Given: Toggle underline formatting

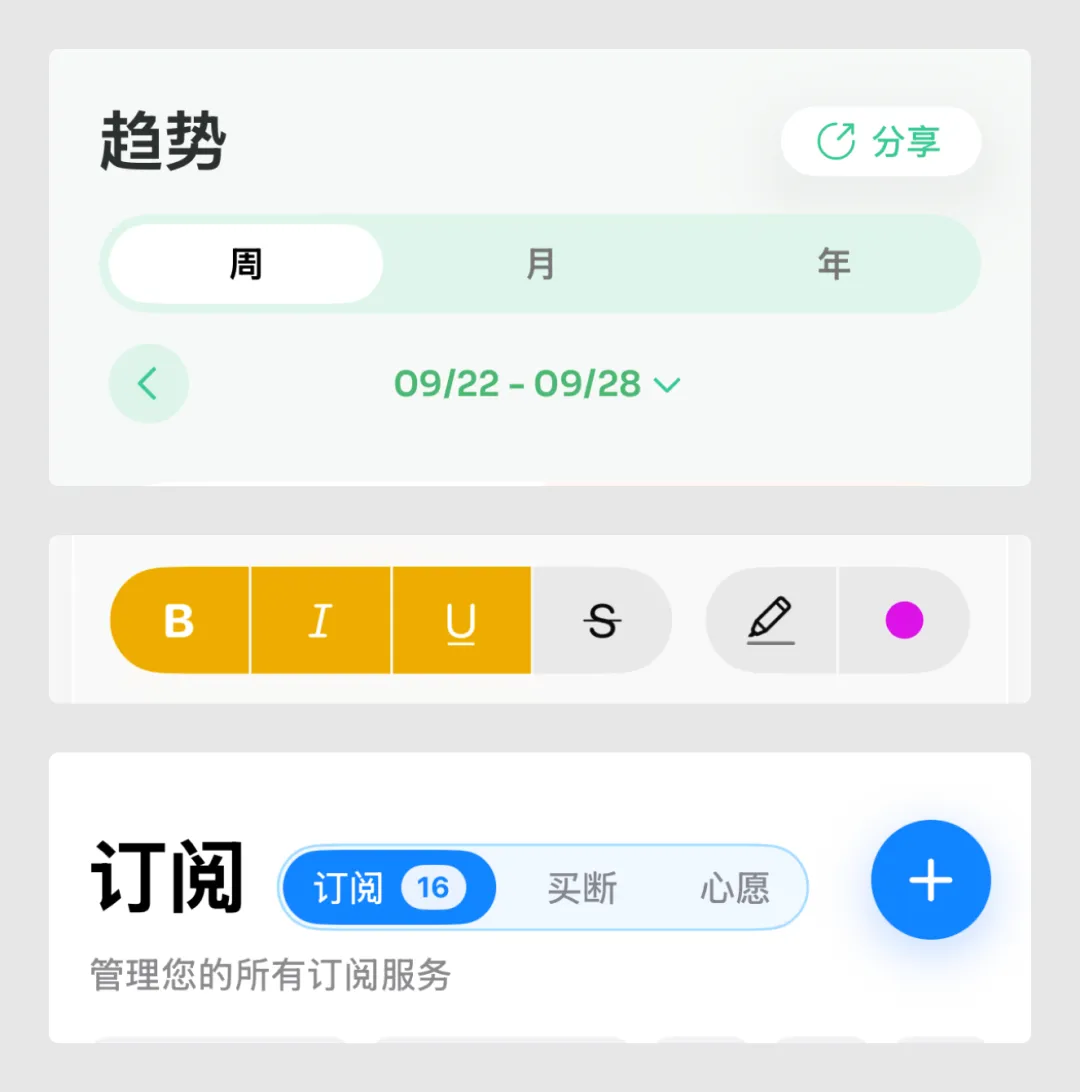Looking at the screenshot, I should tap(460, 620).
